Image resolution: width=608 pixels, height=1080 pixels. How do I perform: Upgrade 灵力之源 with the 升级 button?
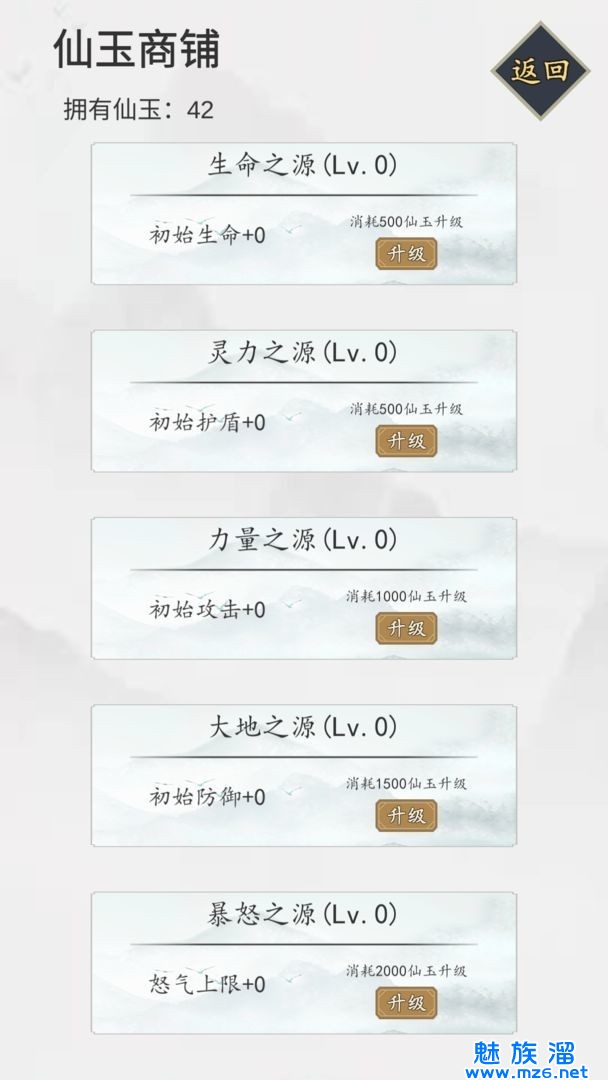point(406,441)
